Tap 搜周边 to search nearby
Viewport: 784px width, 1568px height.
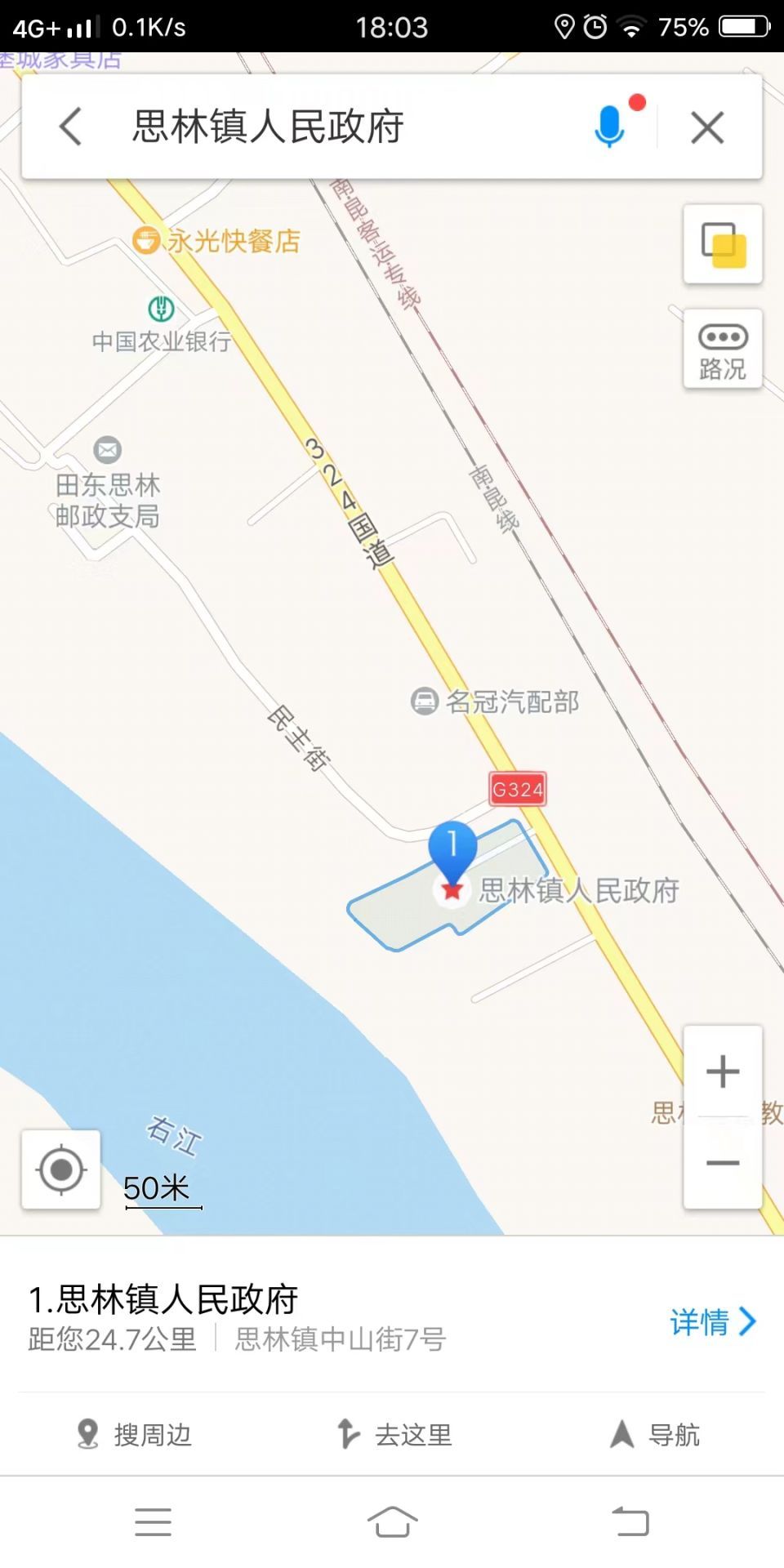click(134, 1434)
